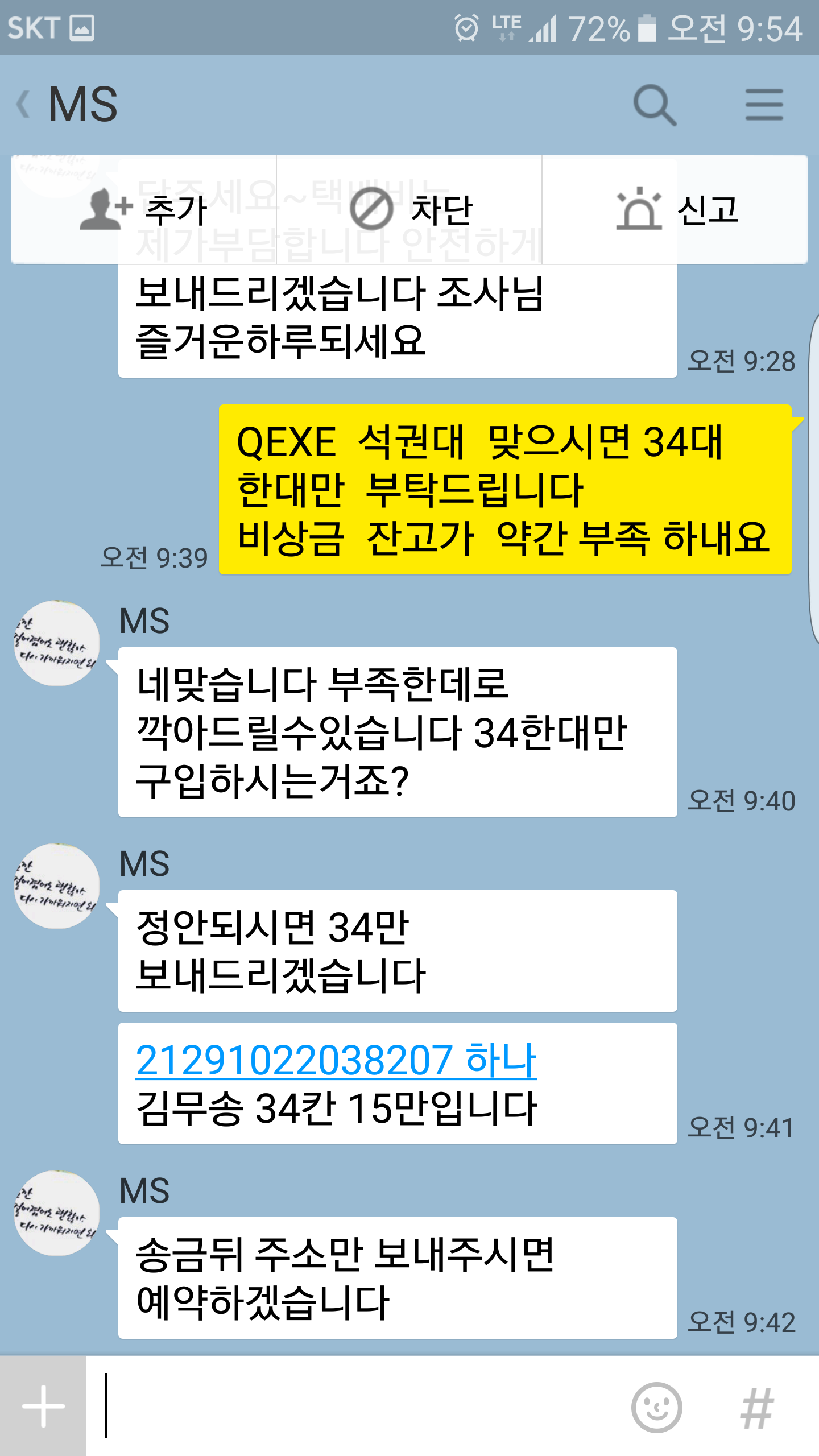Go back from the MS chat
This screenshot has width=819, height=1456.
click(x=24, y=105)
